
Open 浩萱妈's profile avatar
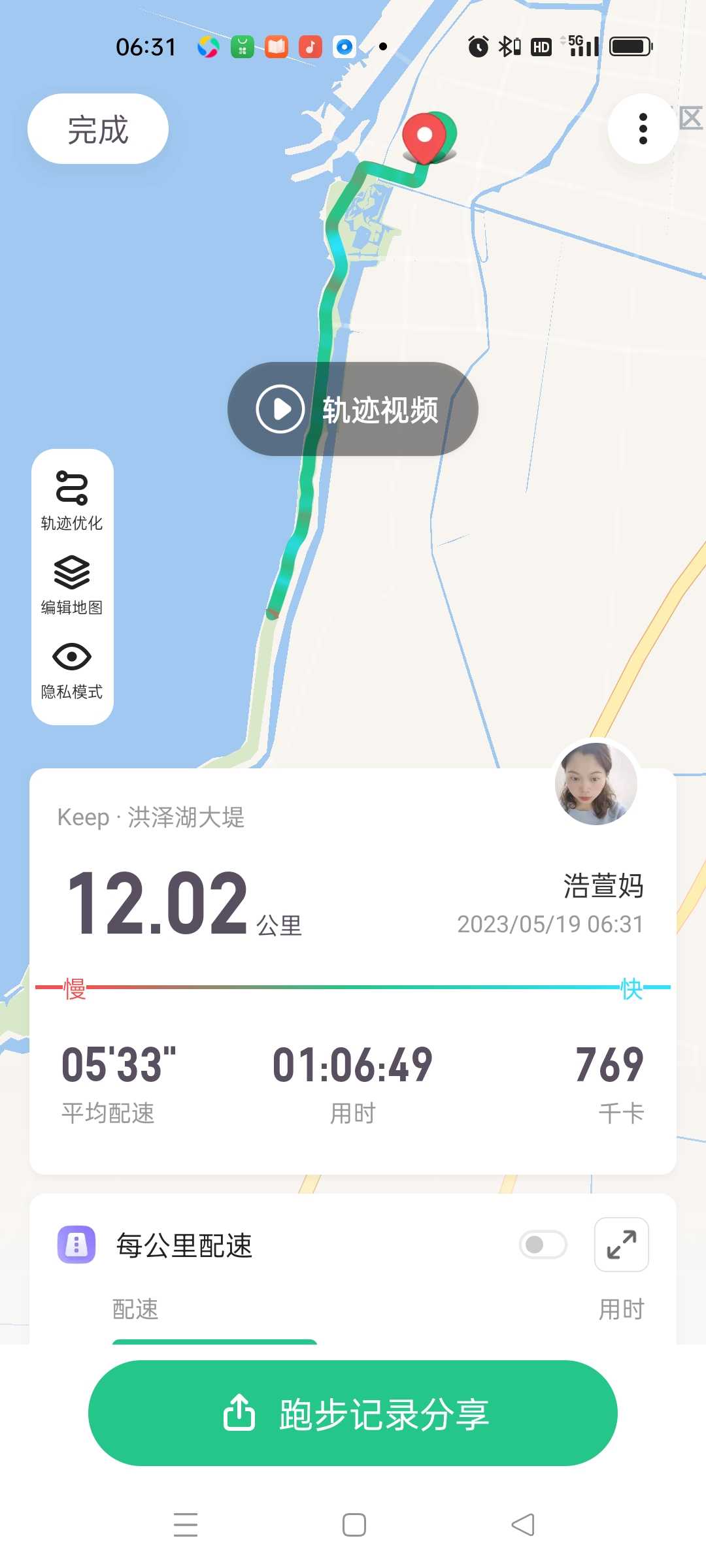596,783
